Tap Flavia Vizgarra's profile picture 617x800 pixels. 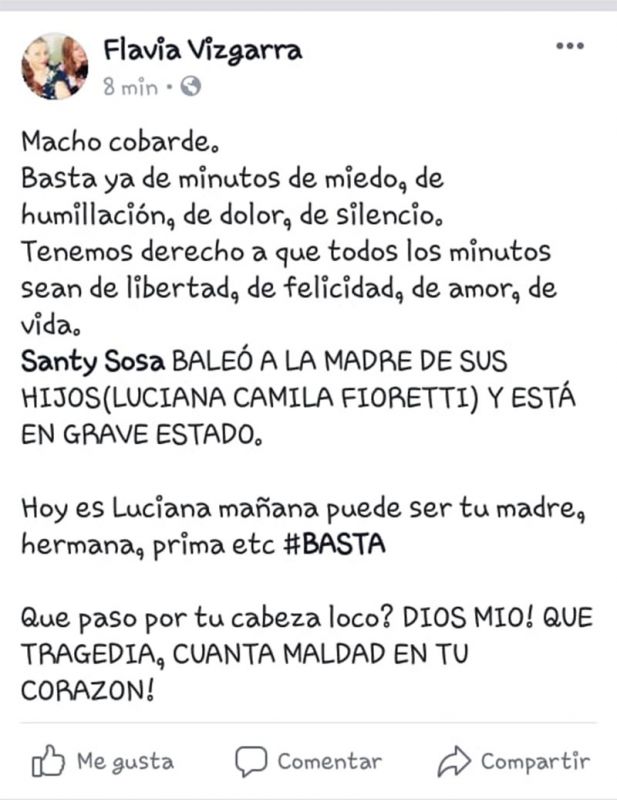tap(55, 67)
